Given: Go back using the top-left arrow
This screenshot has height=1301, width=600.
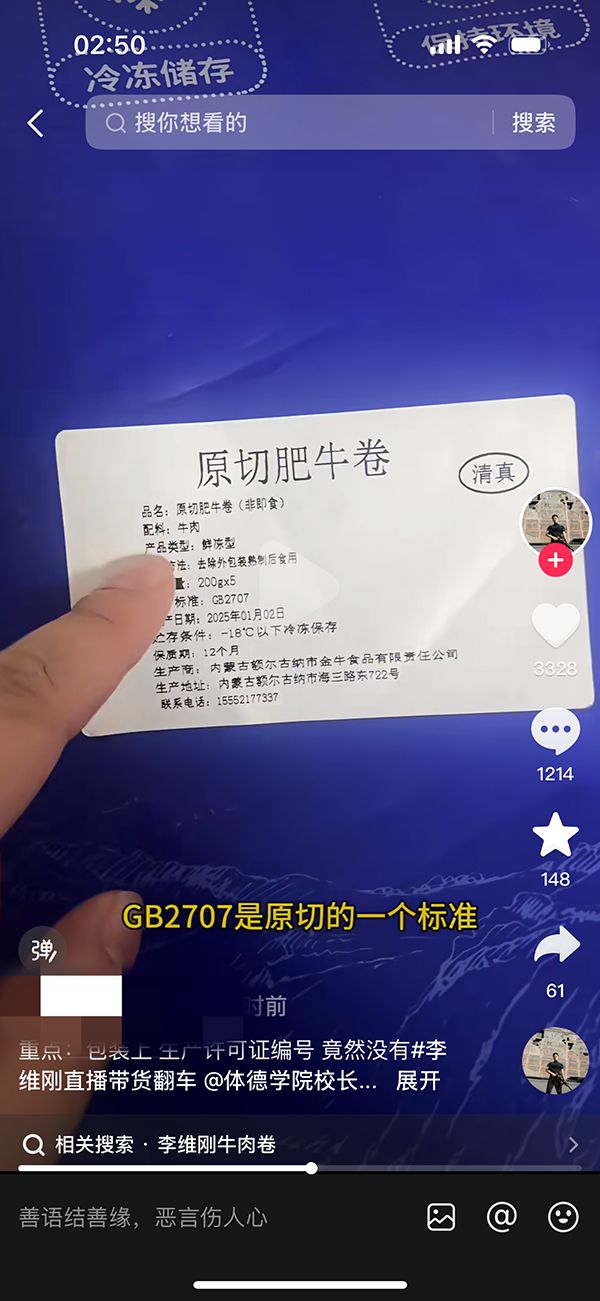Looking at the screenshot, I should pos(36,123).
